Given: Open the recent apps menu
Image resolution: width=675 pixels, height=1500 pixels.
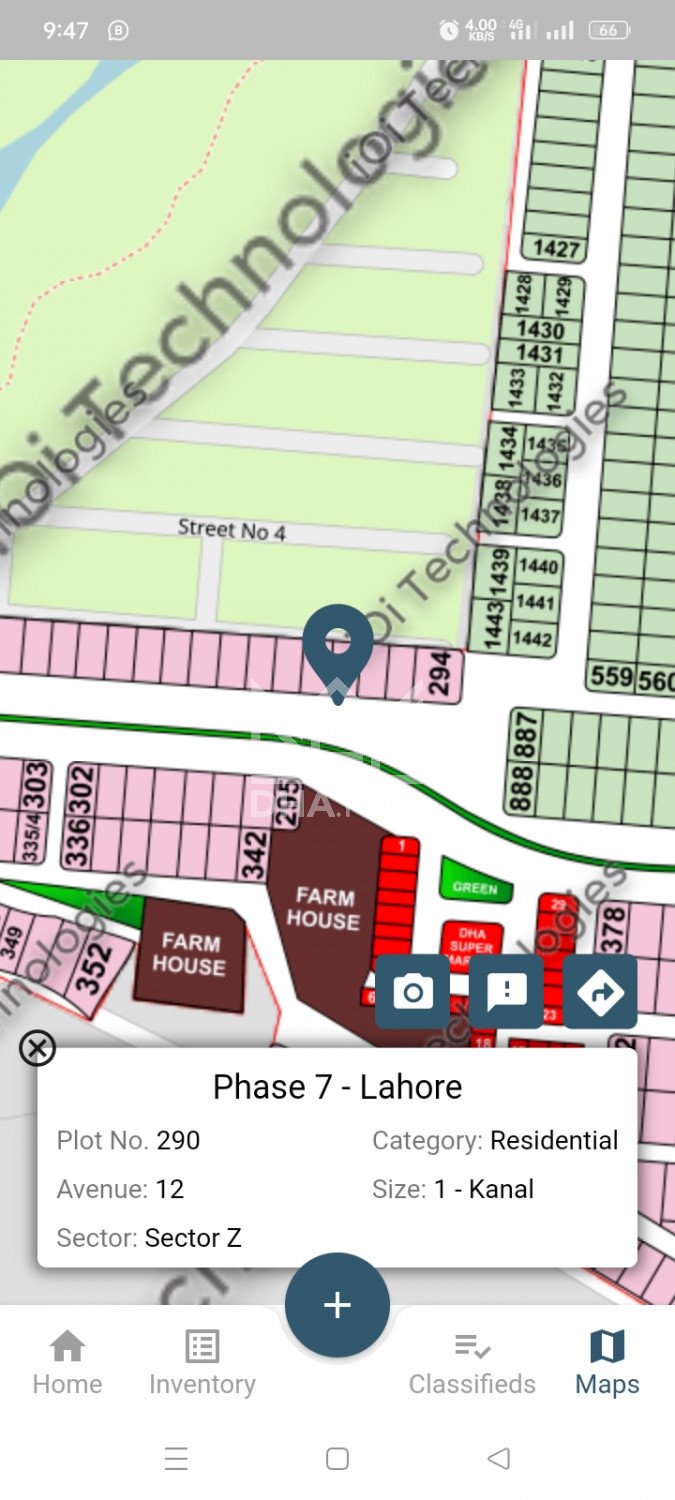Looking at the screenshot, I should click(176, 1459).
